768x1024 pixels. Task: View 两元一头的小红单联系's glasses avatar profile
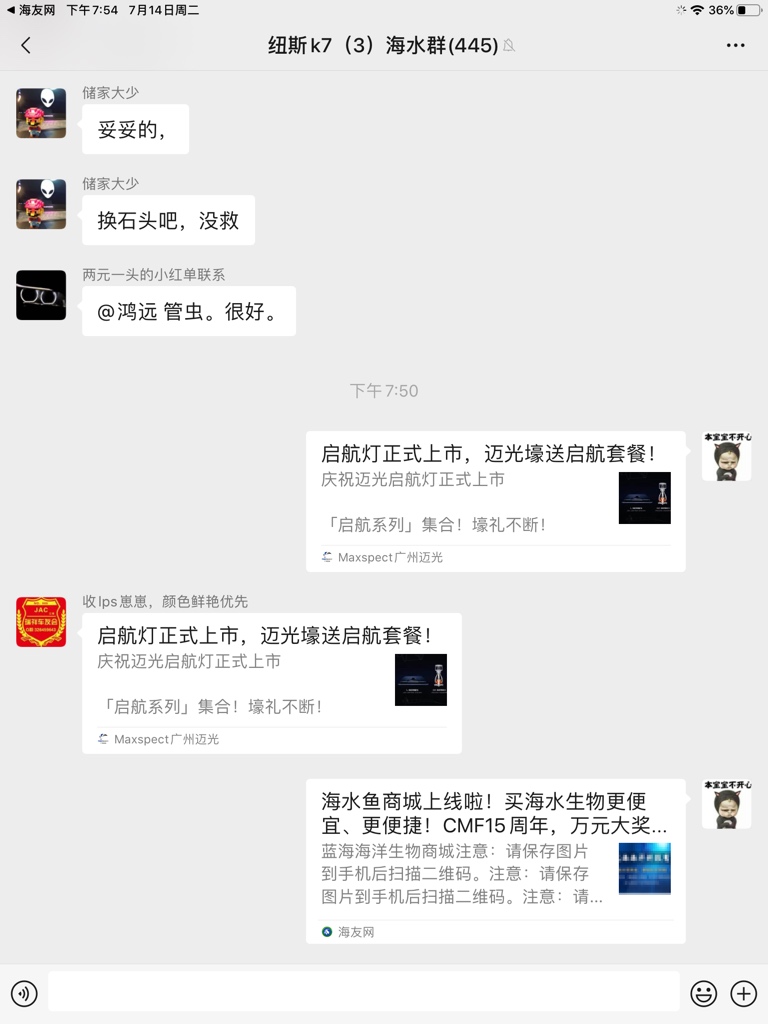41,295
